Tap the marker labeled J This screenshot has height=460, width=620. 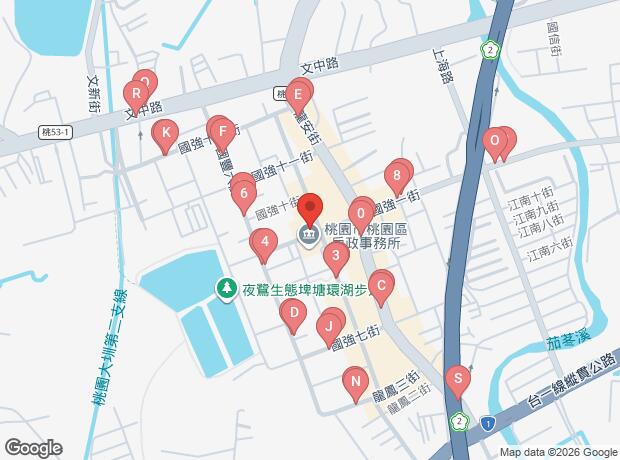pyautogui.click(x=328, y=327)
